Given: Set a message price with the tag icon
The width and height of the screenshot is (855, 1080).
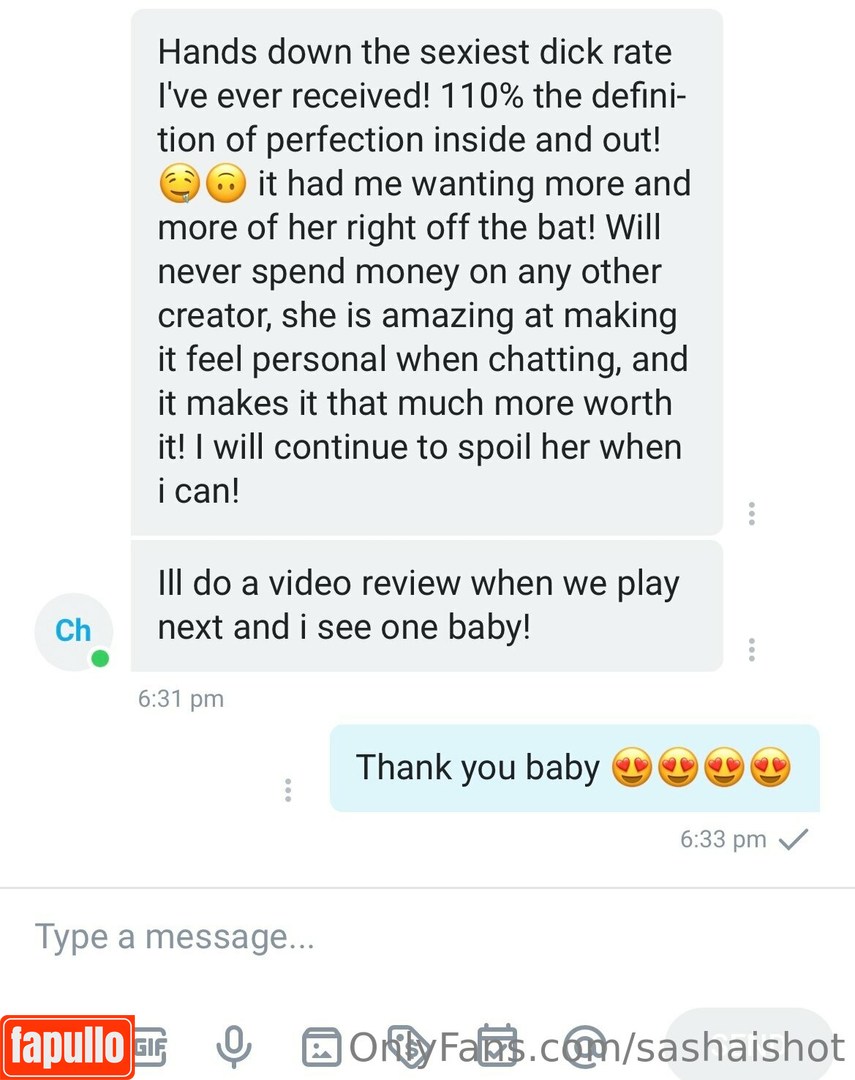Looking at the screenshot, I should 406,1046.
